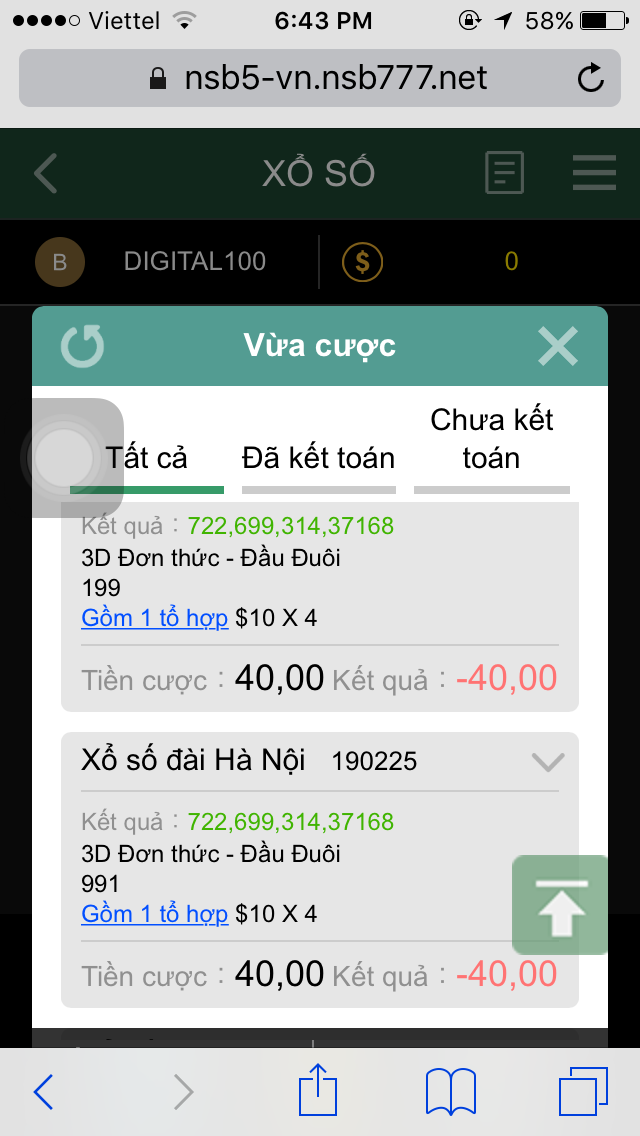Switch to the Tất cả tab
640x1136 pixels.
(147, 458)
